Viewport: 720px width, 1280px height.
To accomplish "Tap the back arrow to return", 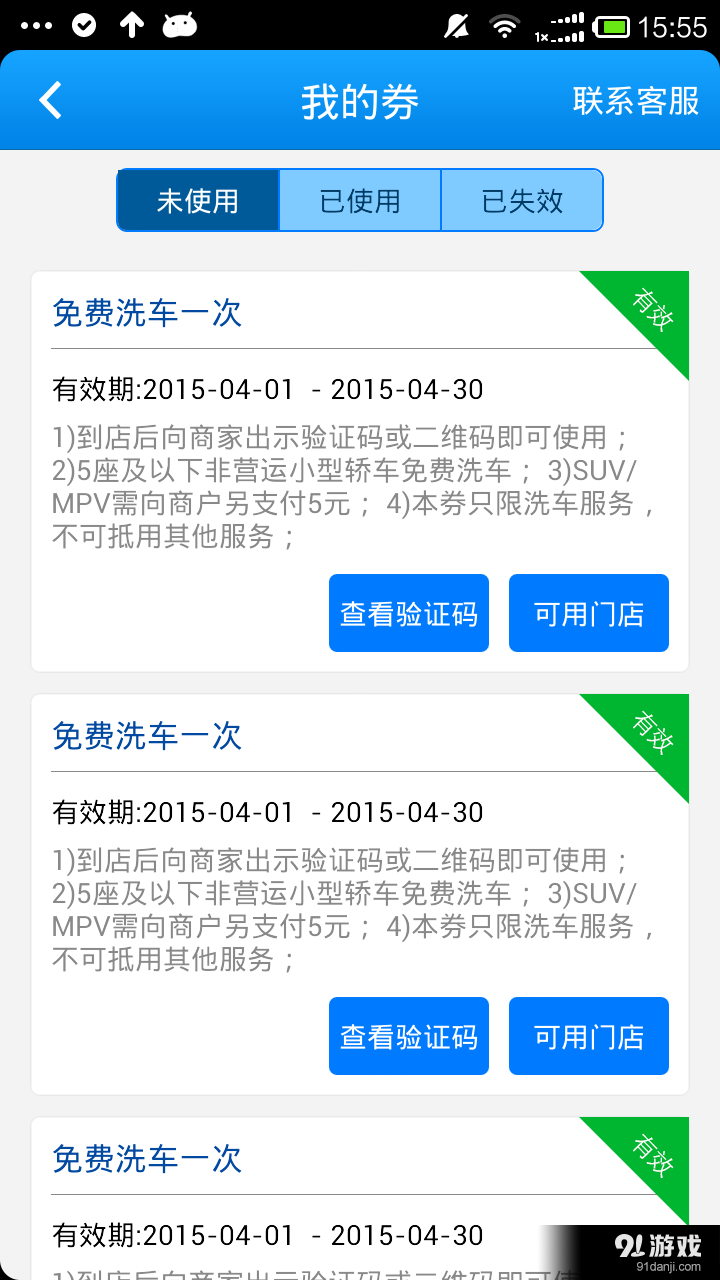I will tap(50, 100).
